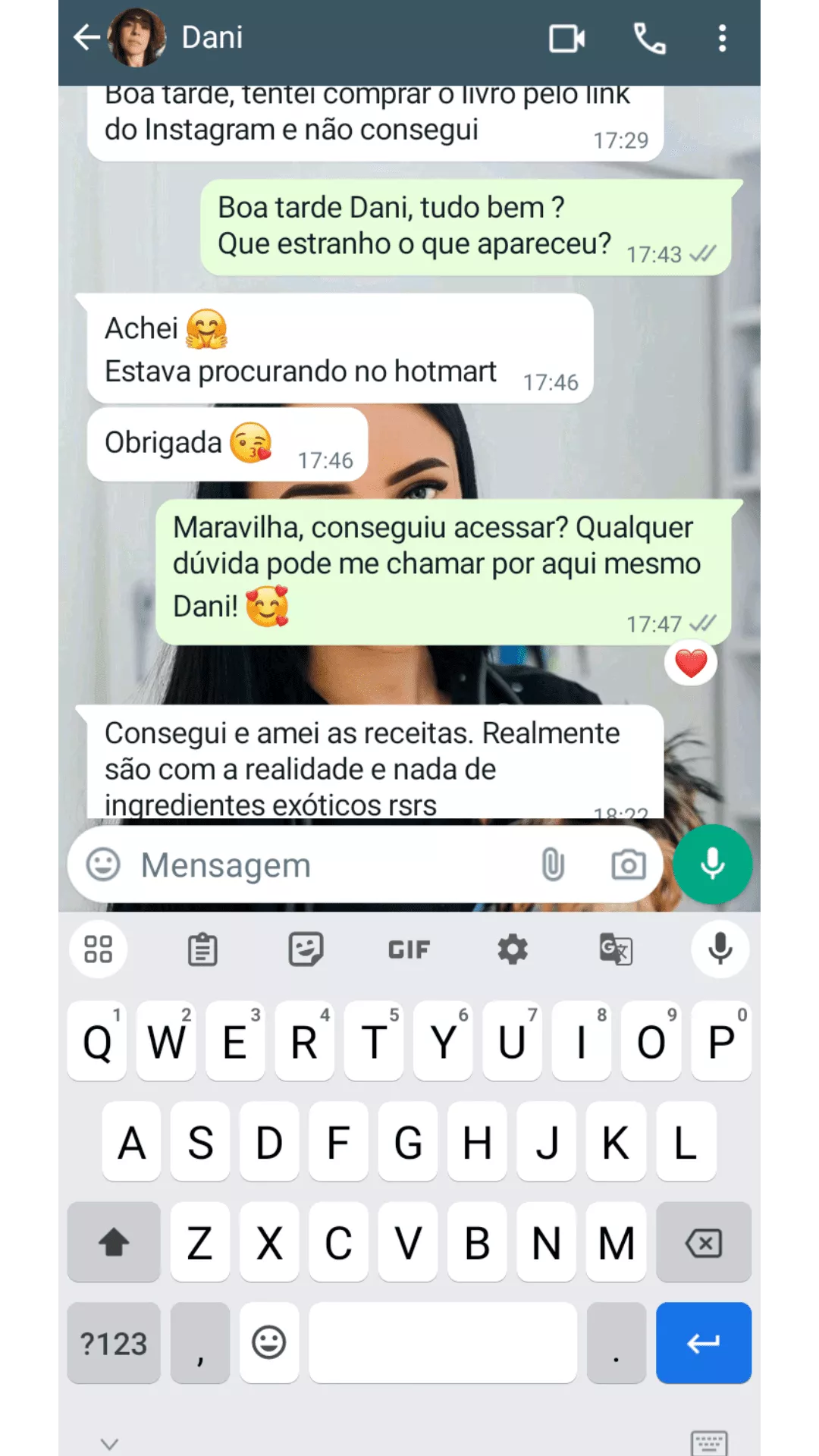Open the emoji picker in message bar
The width and height of the screenshot is (819, 1456).
click(x=103, y=864)
